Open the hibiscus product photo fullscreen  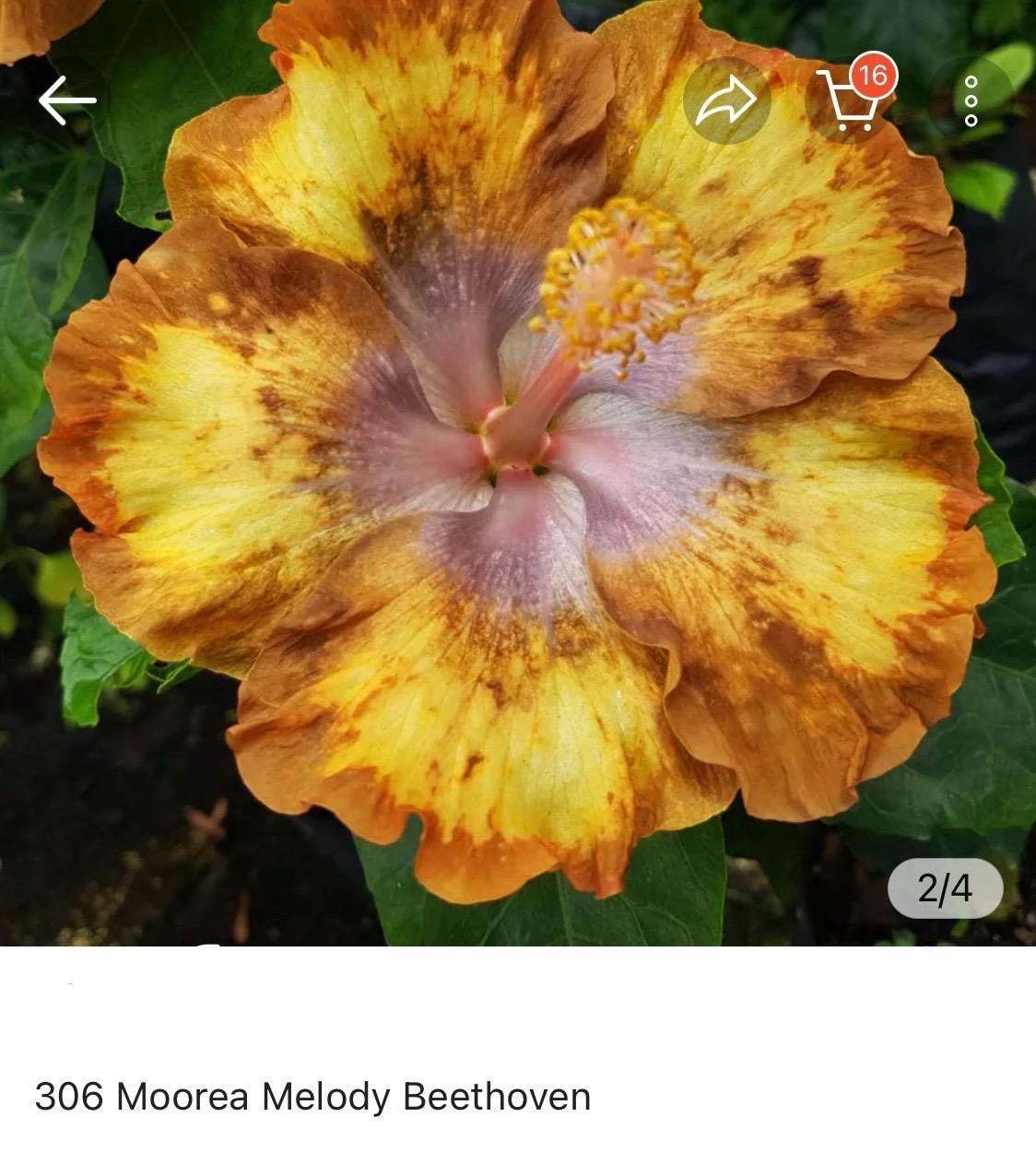click(x=516, y=516)
